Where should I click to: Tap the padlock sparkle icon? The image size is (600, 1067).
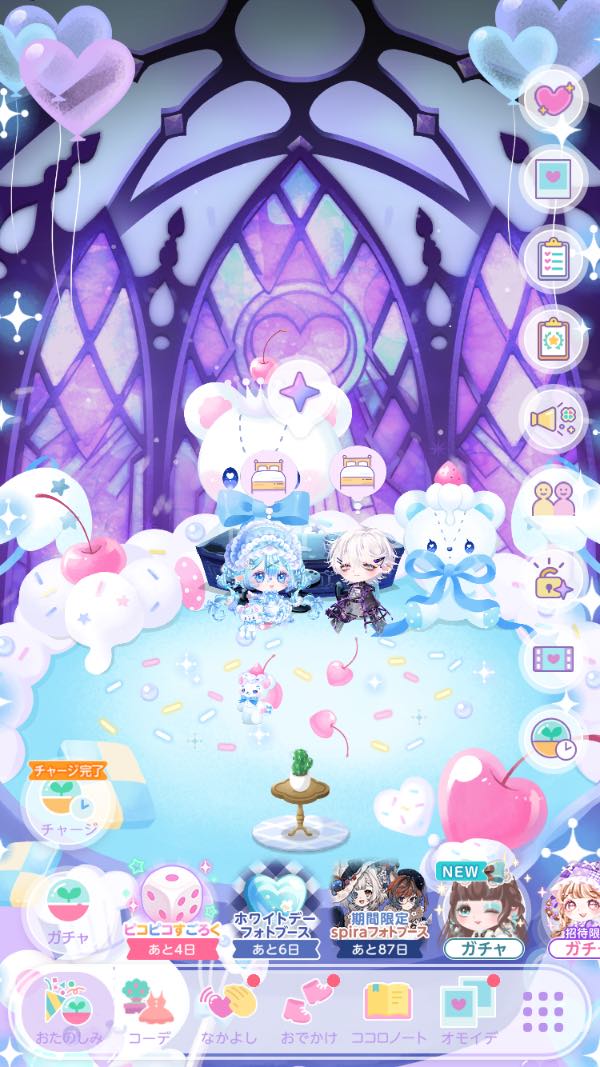click(x=554, y=579)
